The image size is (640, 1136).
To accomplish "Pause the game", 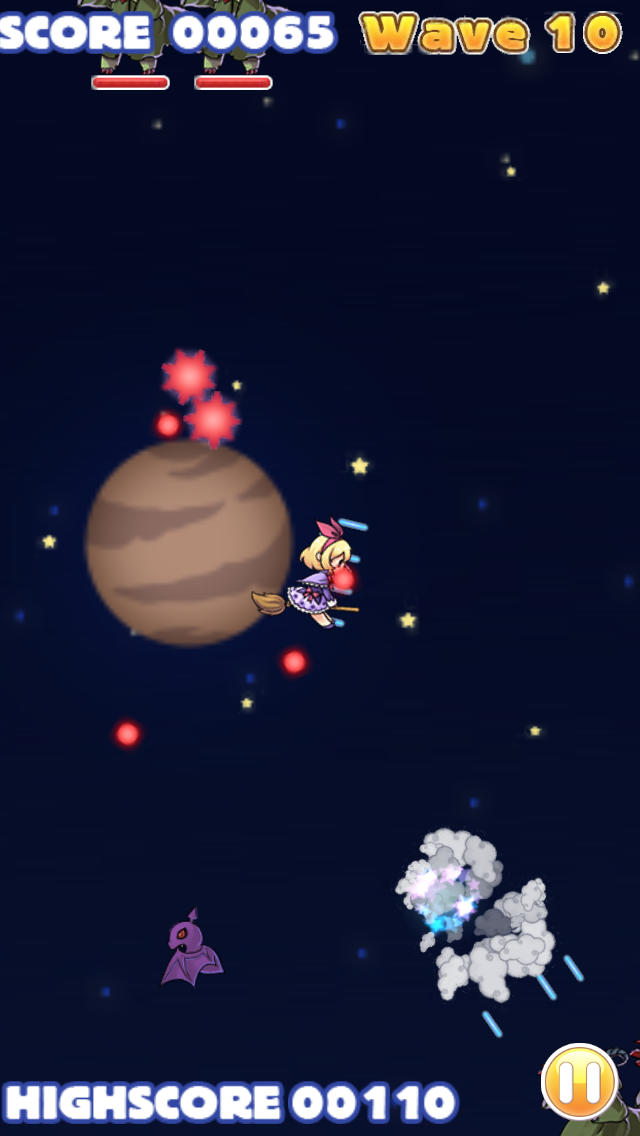I will click(579, 1082).
